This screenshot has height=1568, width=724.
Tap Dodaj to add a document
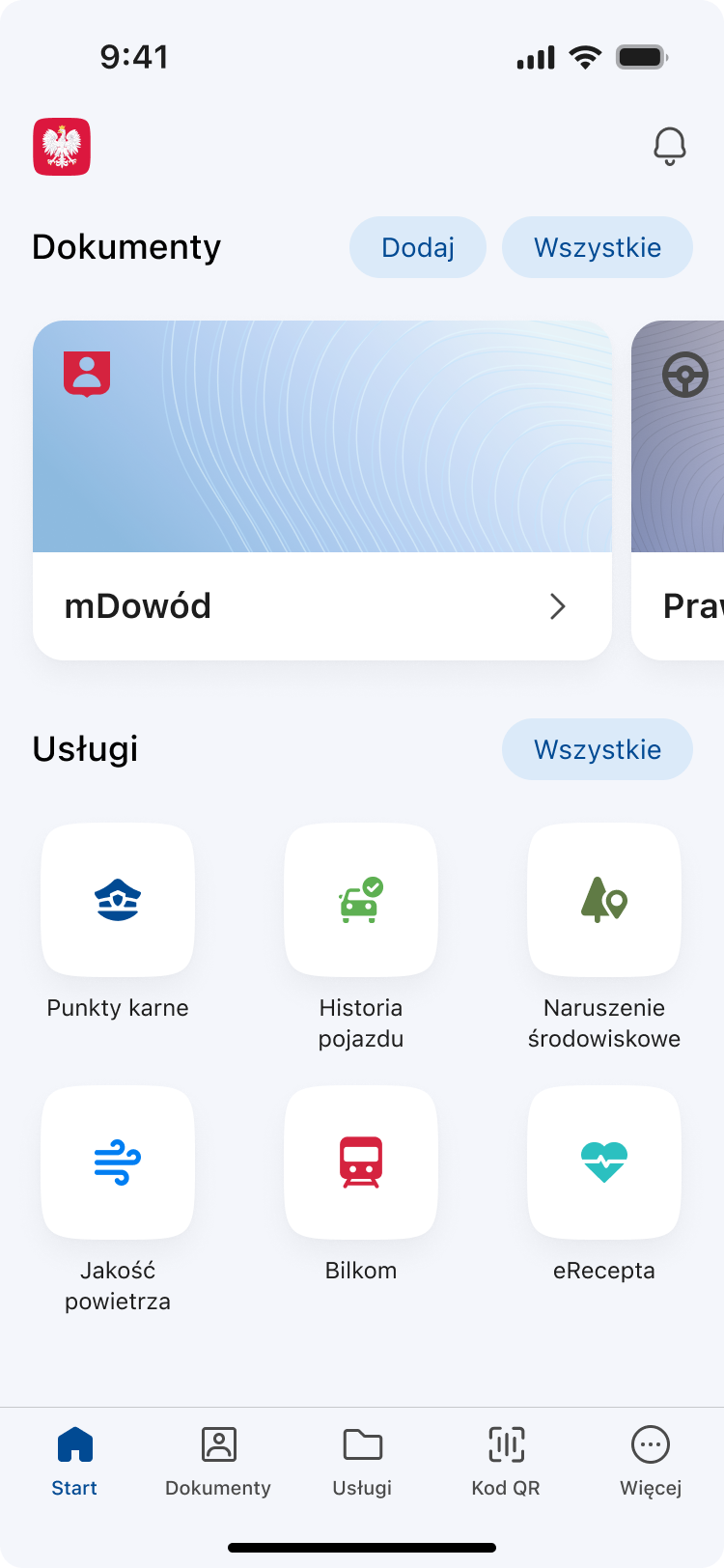[418, 247]
